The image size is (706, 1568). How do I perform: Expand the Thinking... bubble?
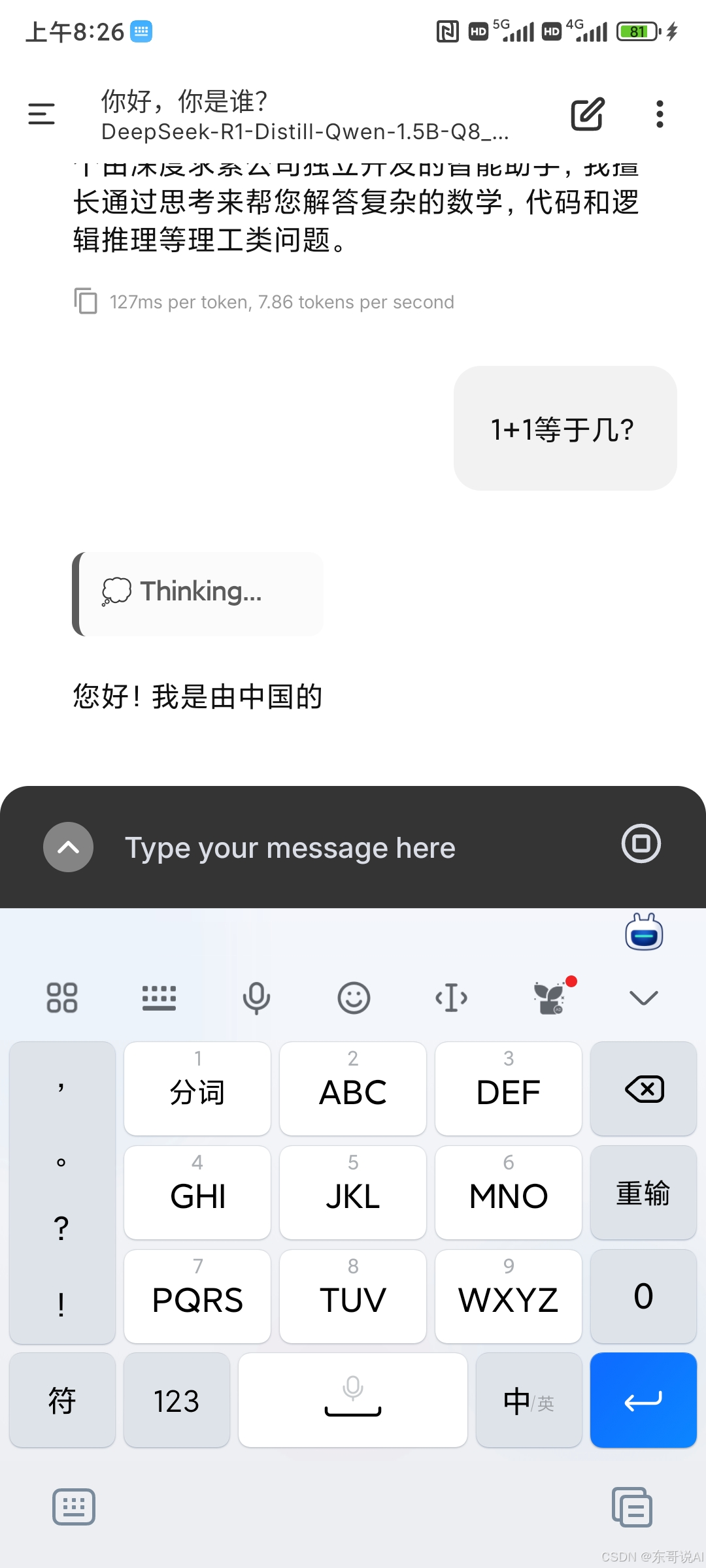tap(198, 594)
